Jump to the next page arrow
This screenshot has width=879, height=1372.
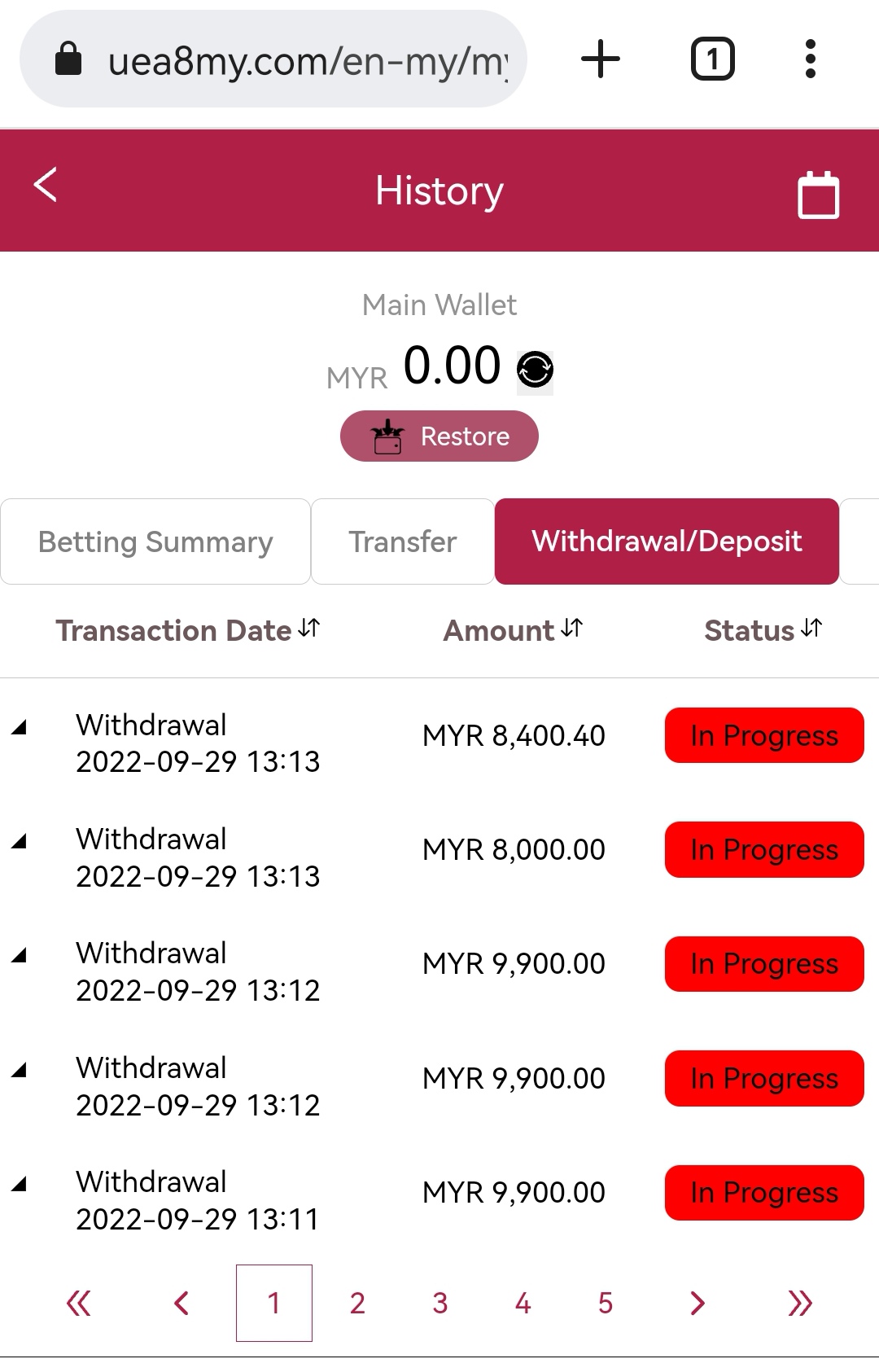(698, 1303)
